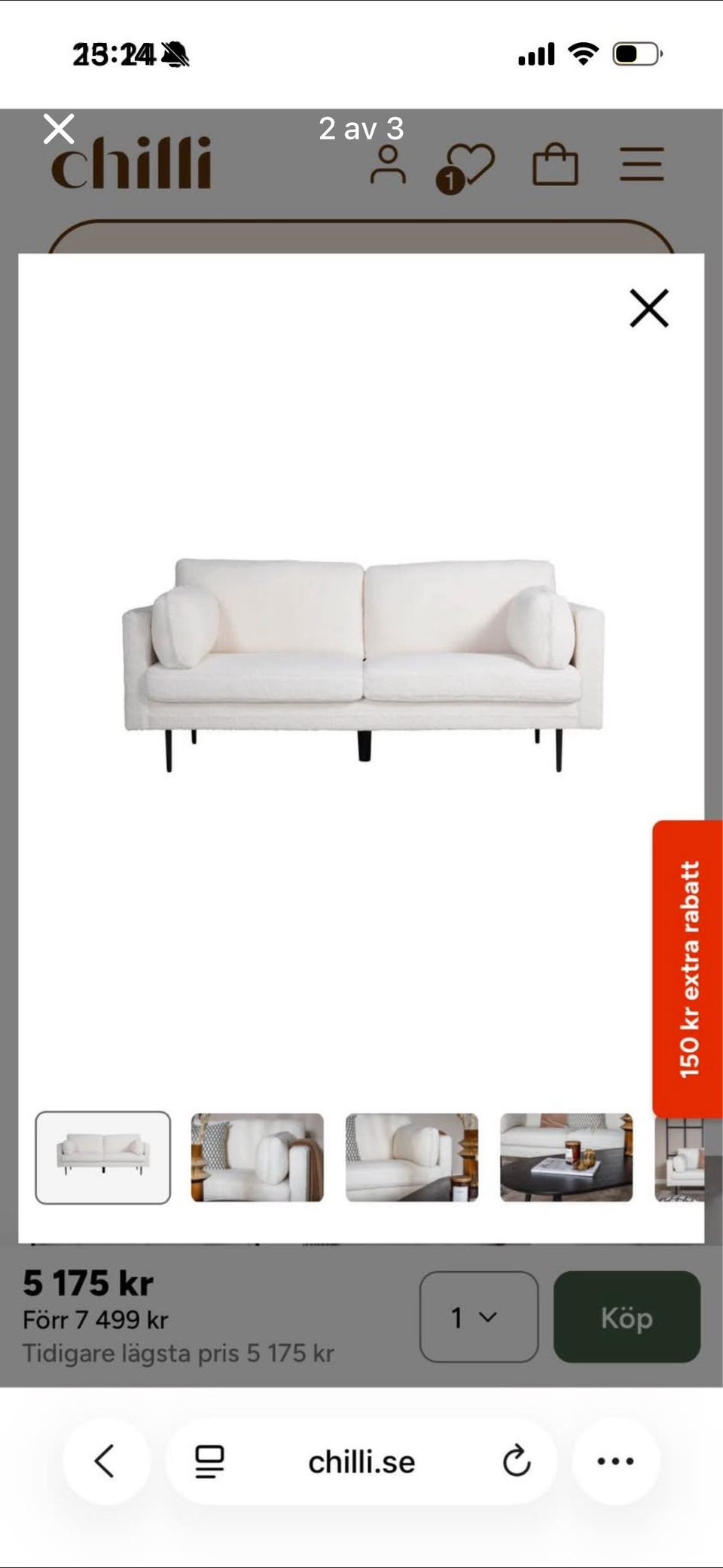Show the fourth thumbnail with black coffee table
The image size is (723, 1568).
pos(566,1157)
